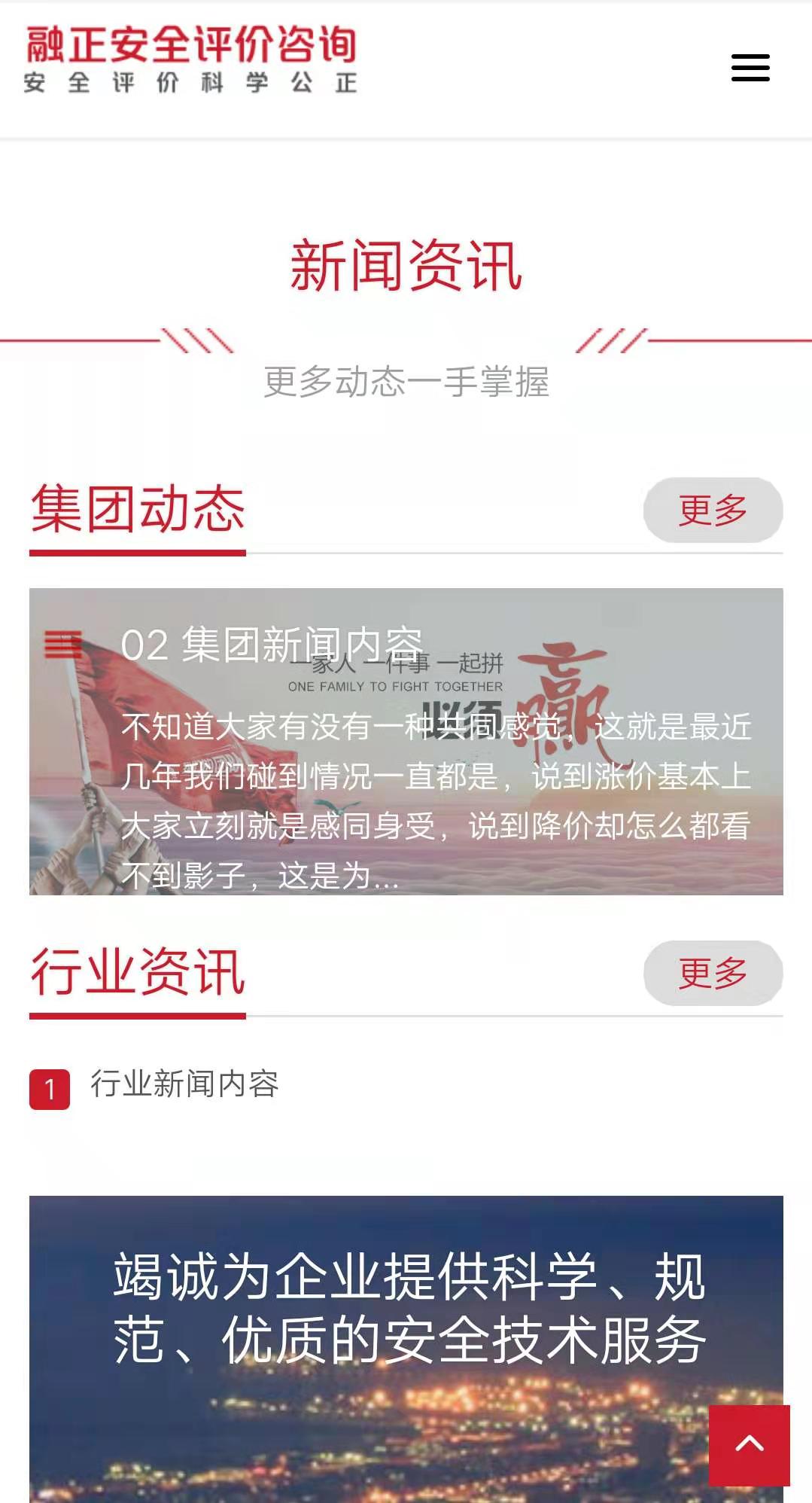Image resolution: width=812 pixels, height=1503 pixels.
Task: Tap 更多 next to 集团动态
Action: pyautogui.click(x=713, y=510)
